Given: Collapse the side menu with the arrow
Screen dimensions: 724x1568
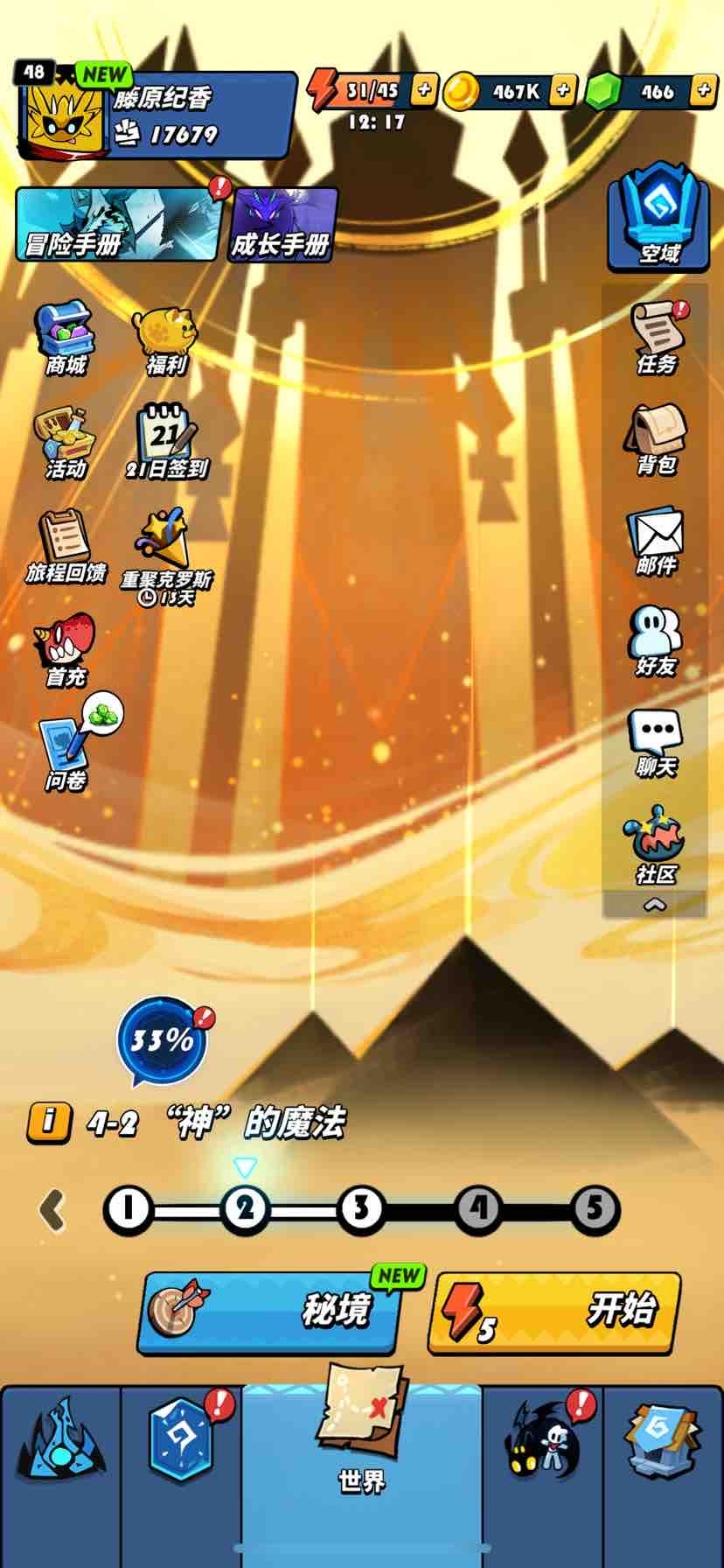Looking at the screenshot, I should pos(655,905).
